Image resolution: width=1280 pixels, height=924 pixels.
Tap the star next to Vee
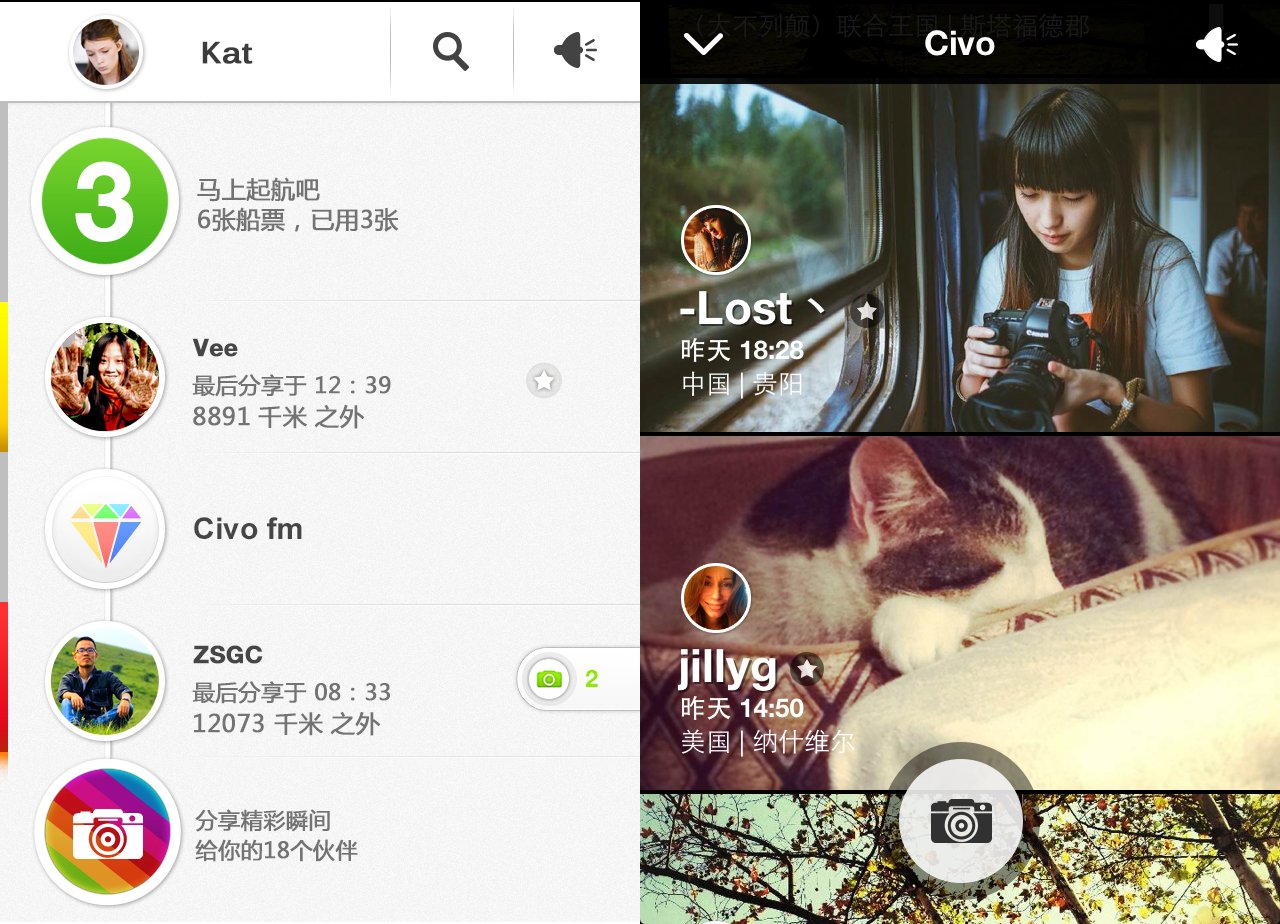point(544,380)
